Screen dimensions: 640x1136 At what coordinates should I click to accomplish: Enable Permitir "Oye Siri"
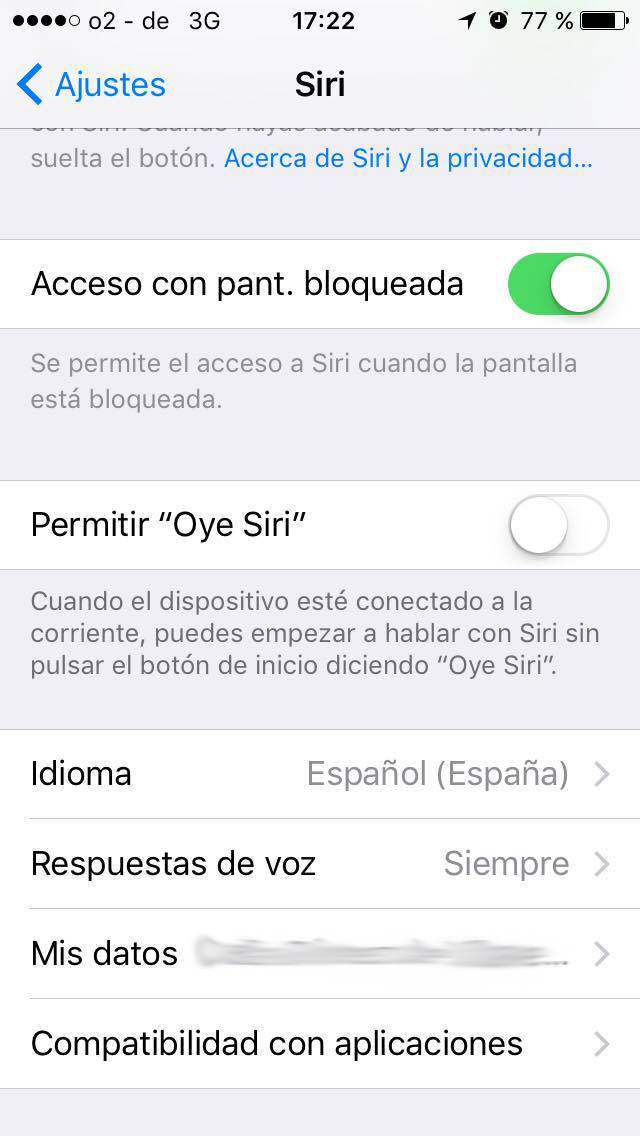(559, 525)
